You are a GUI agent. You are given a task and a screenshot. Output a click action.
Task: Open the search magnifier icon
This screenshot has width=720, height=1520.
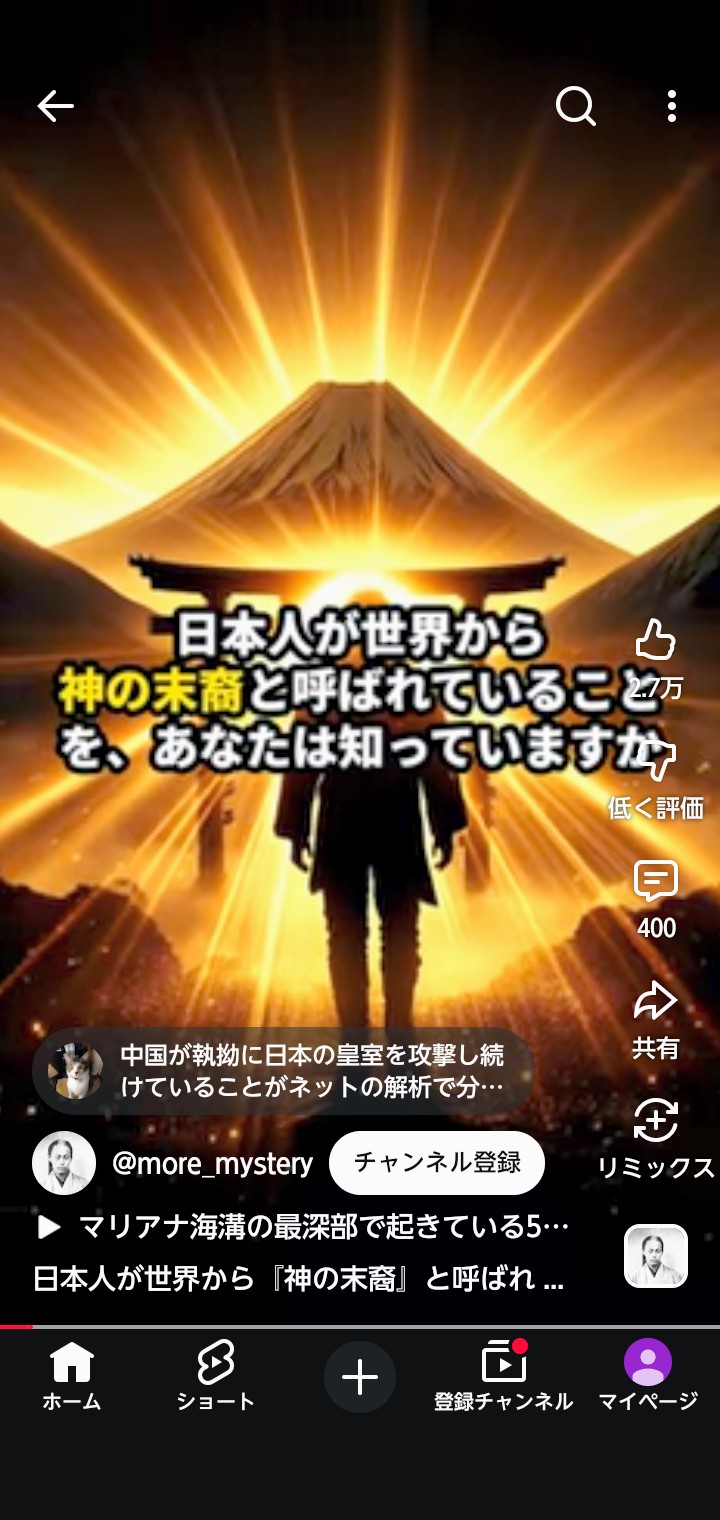[x=576, y=106]
